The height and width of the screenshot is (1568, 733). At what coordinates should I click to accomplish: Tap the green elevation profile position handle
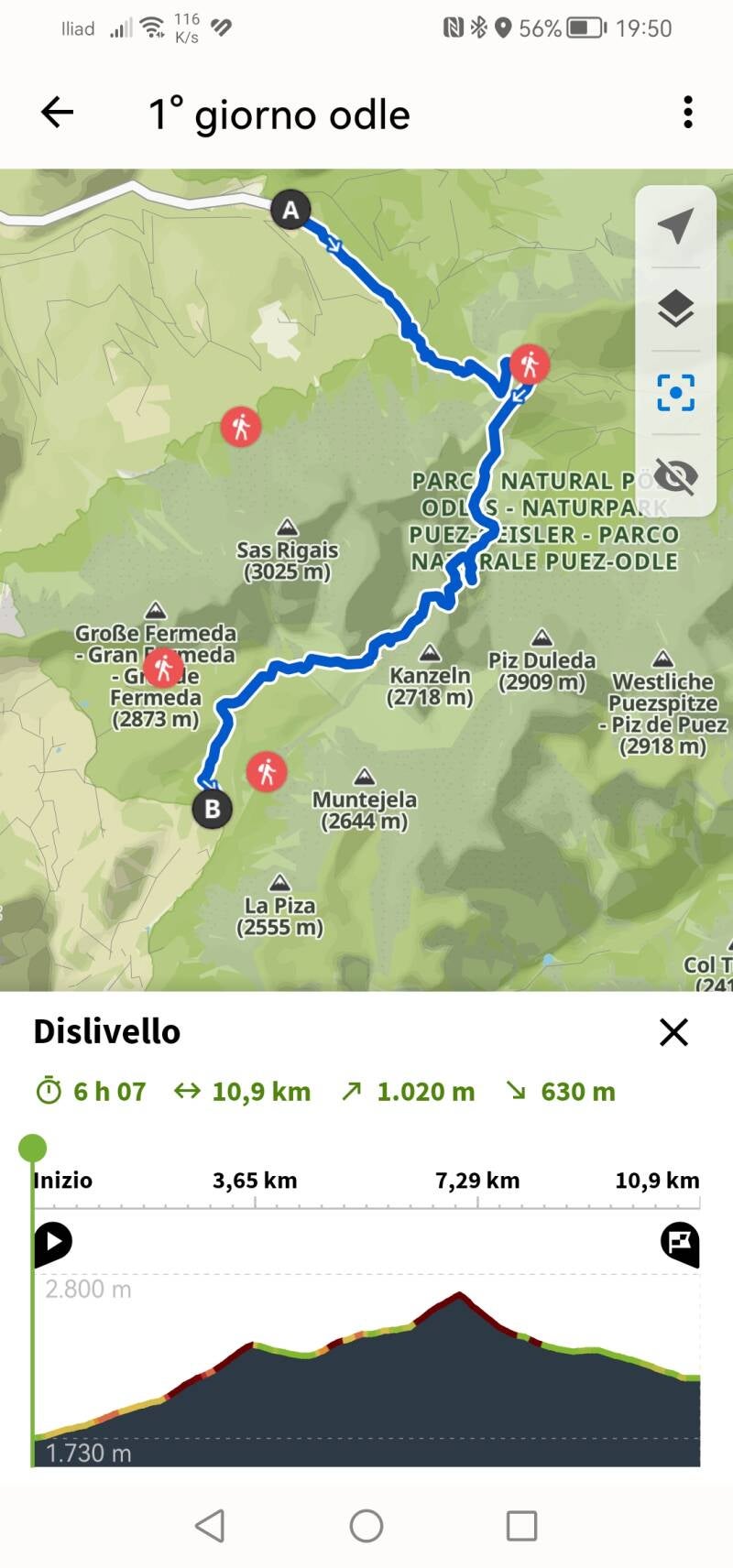[x=33, y=1148]
